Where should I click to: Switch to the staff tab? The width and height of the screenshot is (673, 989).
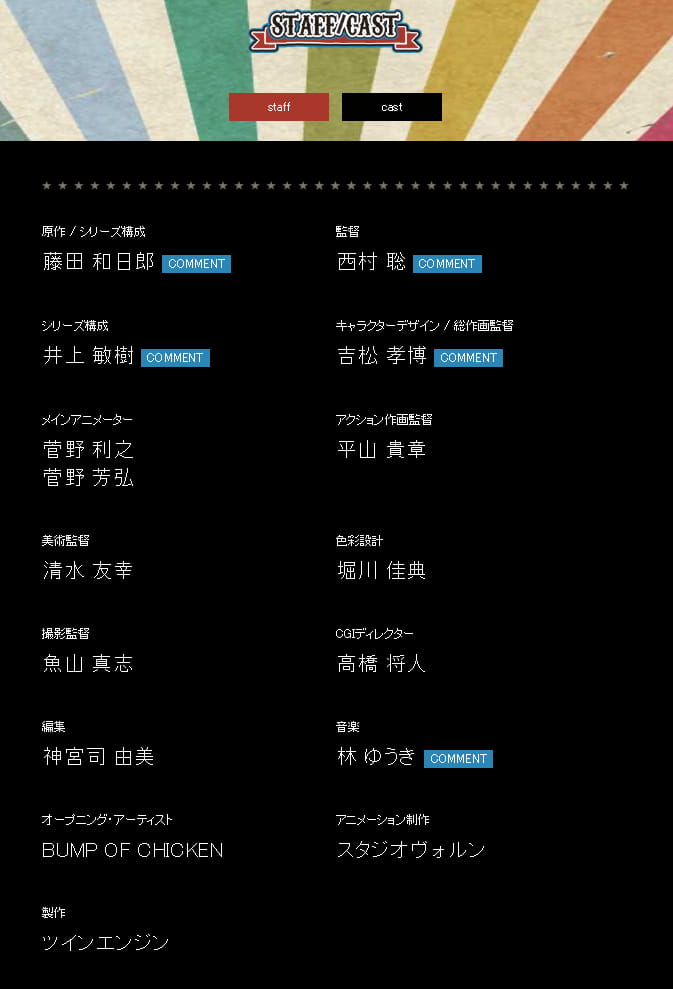tap(279, 107)
